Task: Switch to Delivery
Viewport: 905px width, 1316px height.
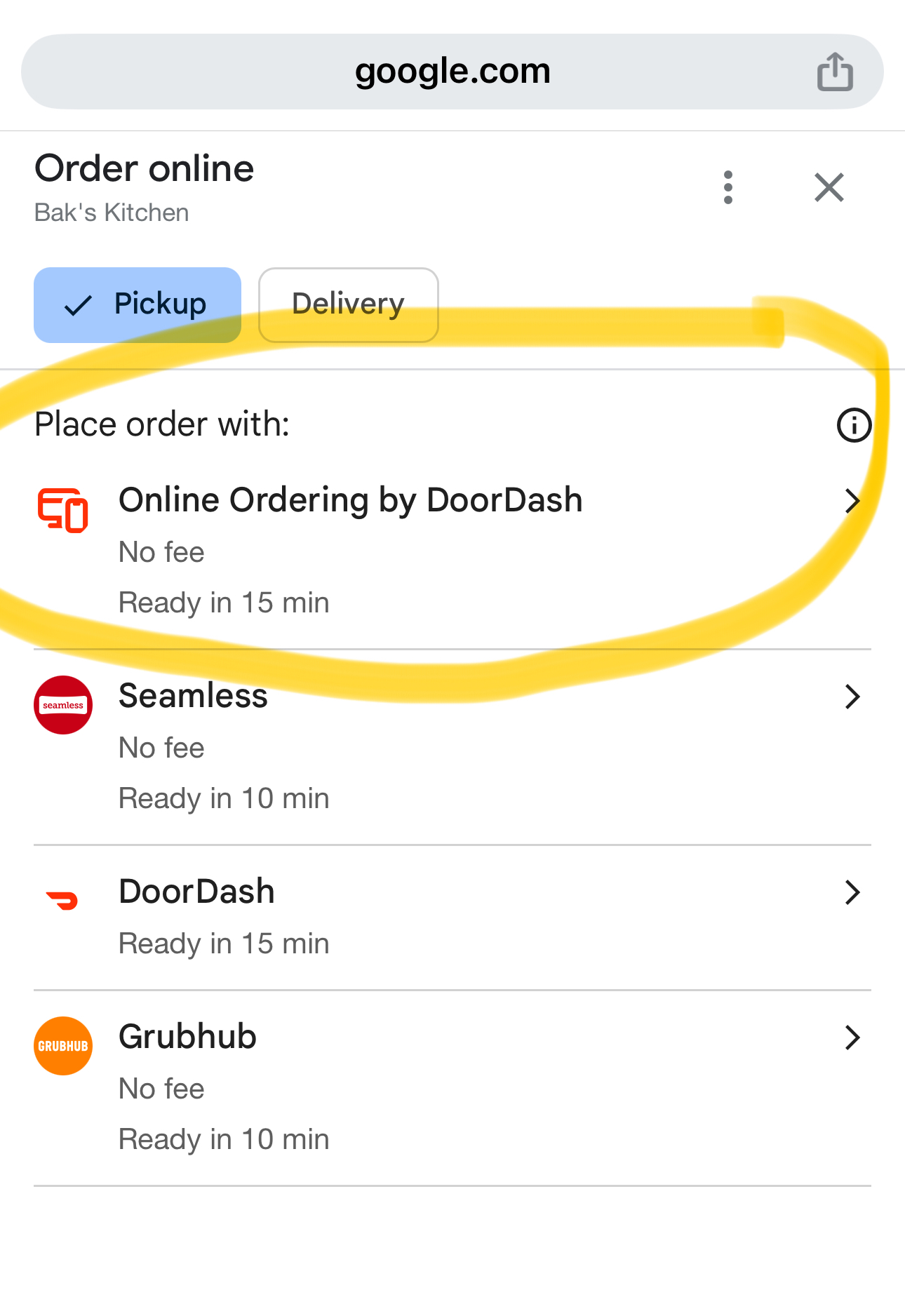Action: click(x=348, y=304)
